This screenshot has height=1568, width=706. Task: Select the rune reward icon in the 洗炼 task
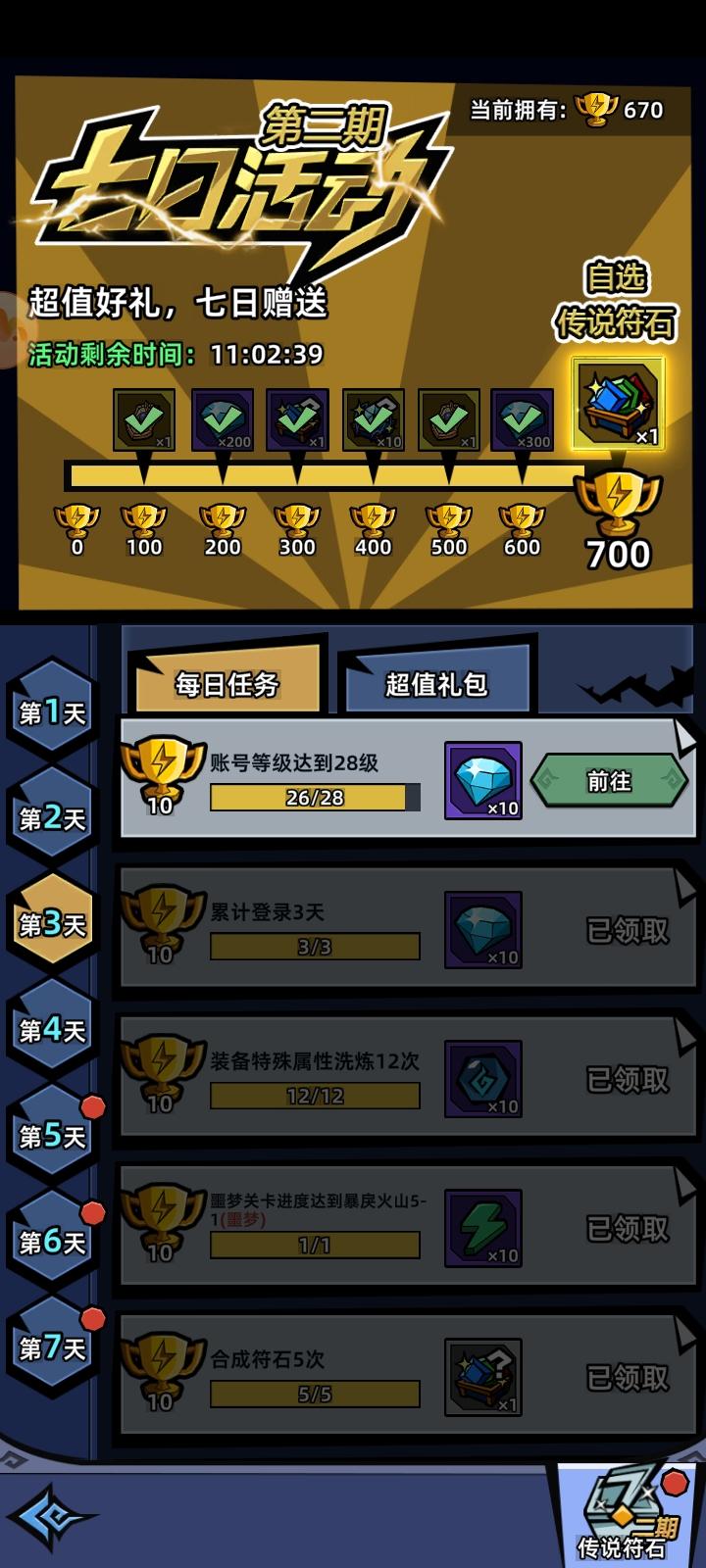483,1079
